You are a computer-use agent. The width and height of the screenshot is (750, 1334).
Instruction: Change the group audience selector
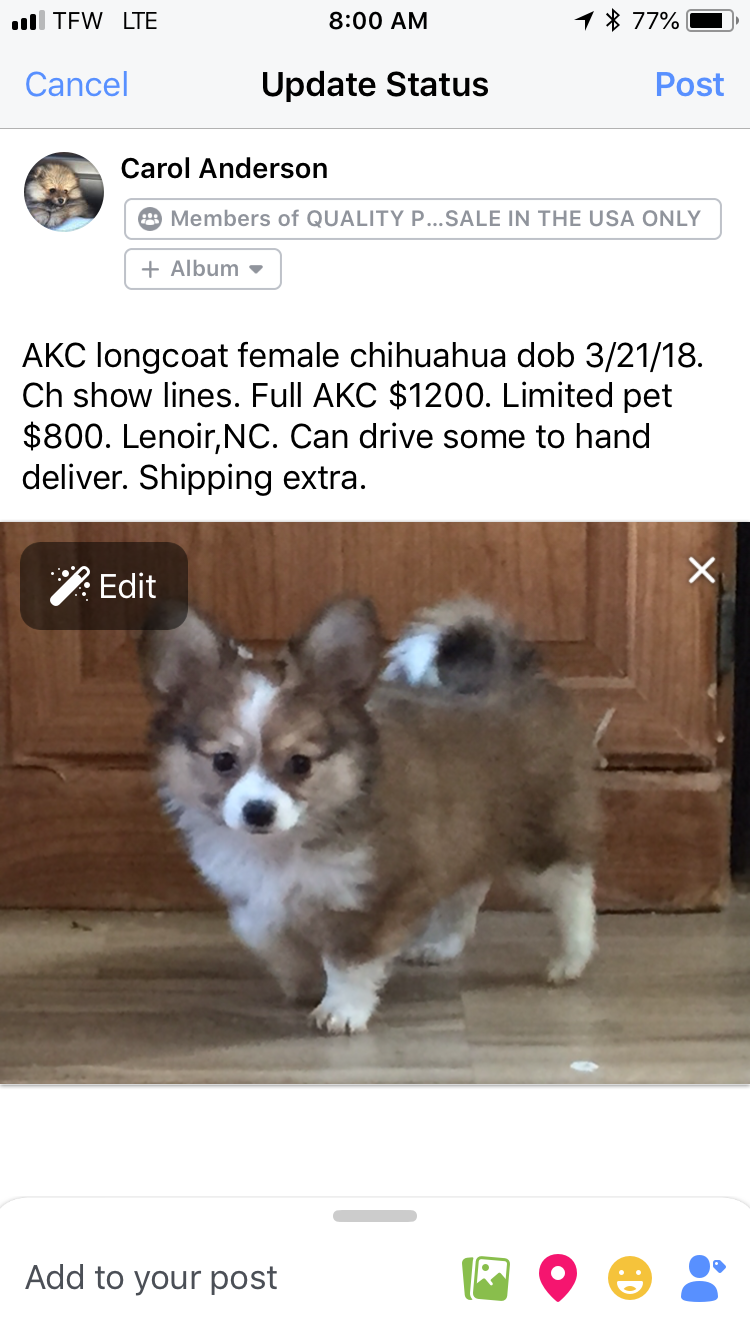422,219
